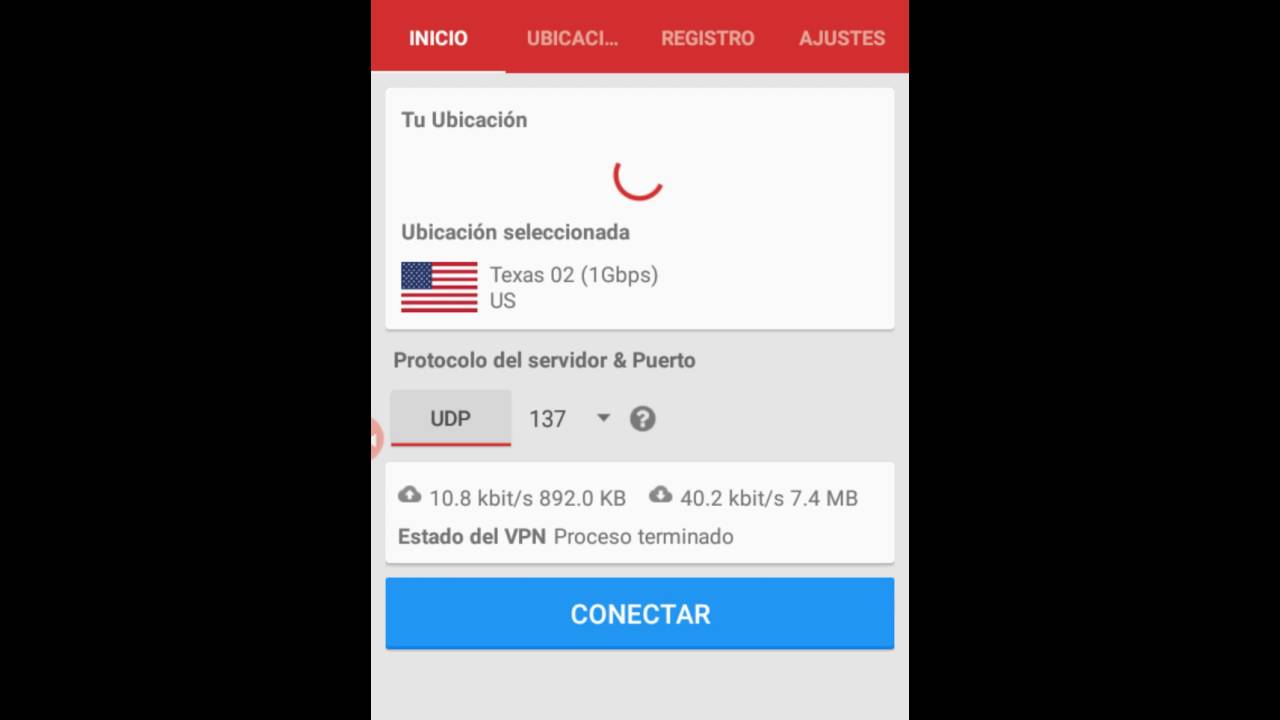1280x720 pixels.
Task: Tap the blue CONECTAR button
Action: (x=640, y=613)
